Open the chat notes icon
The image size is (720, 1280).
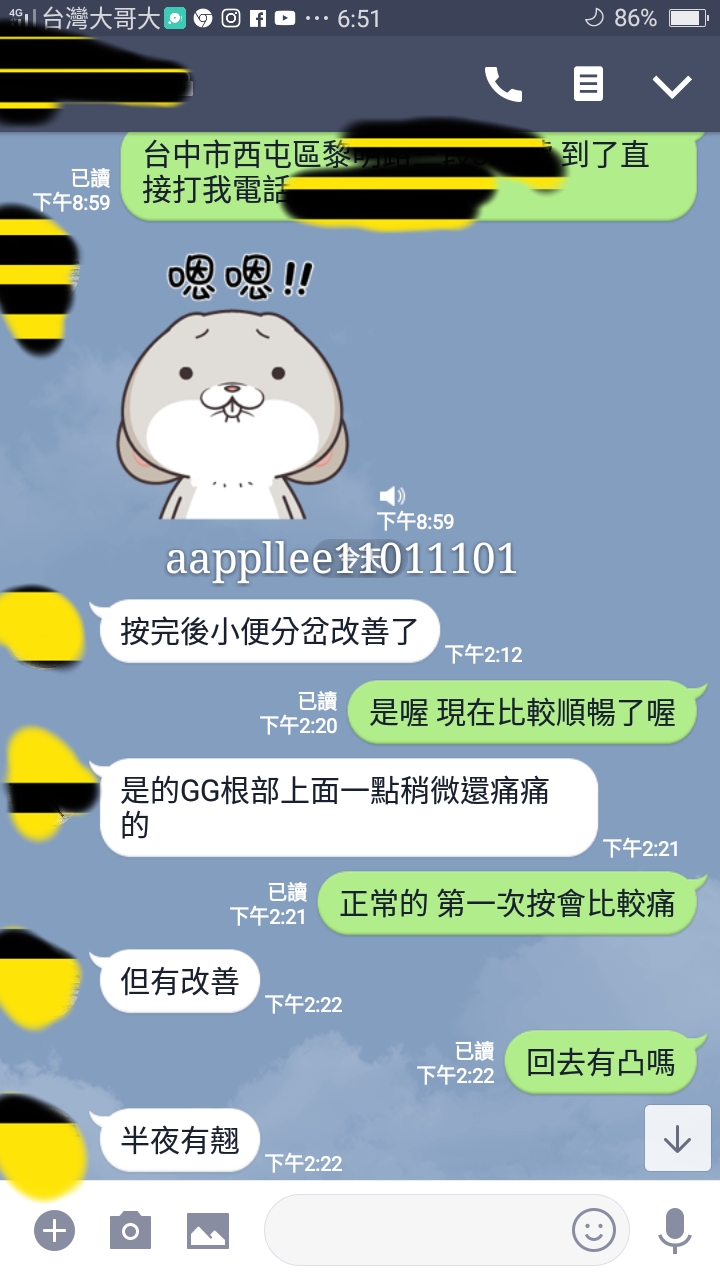coord(588,85)
